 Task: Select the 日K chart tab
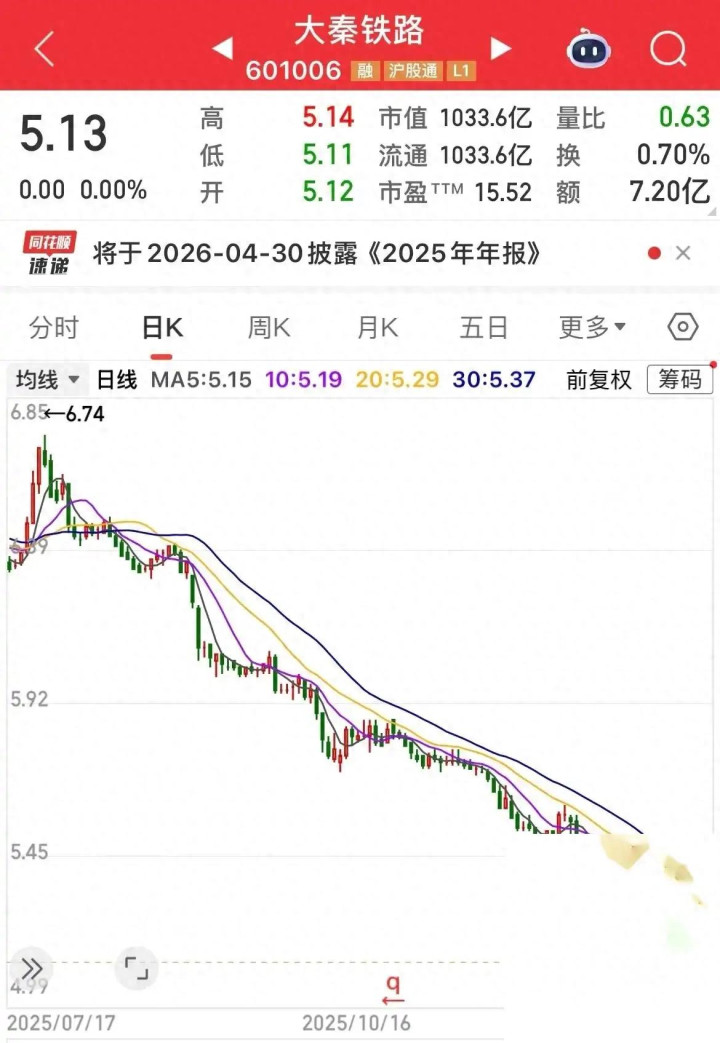[162, 328]
